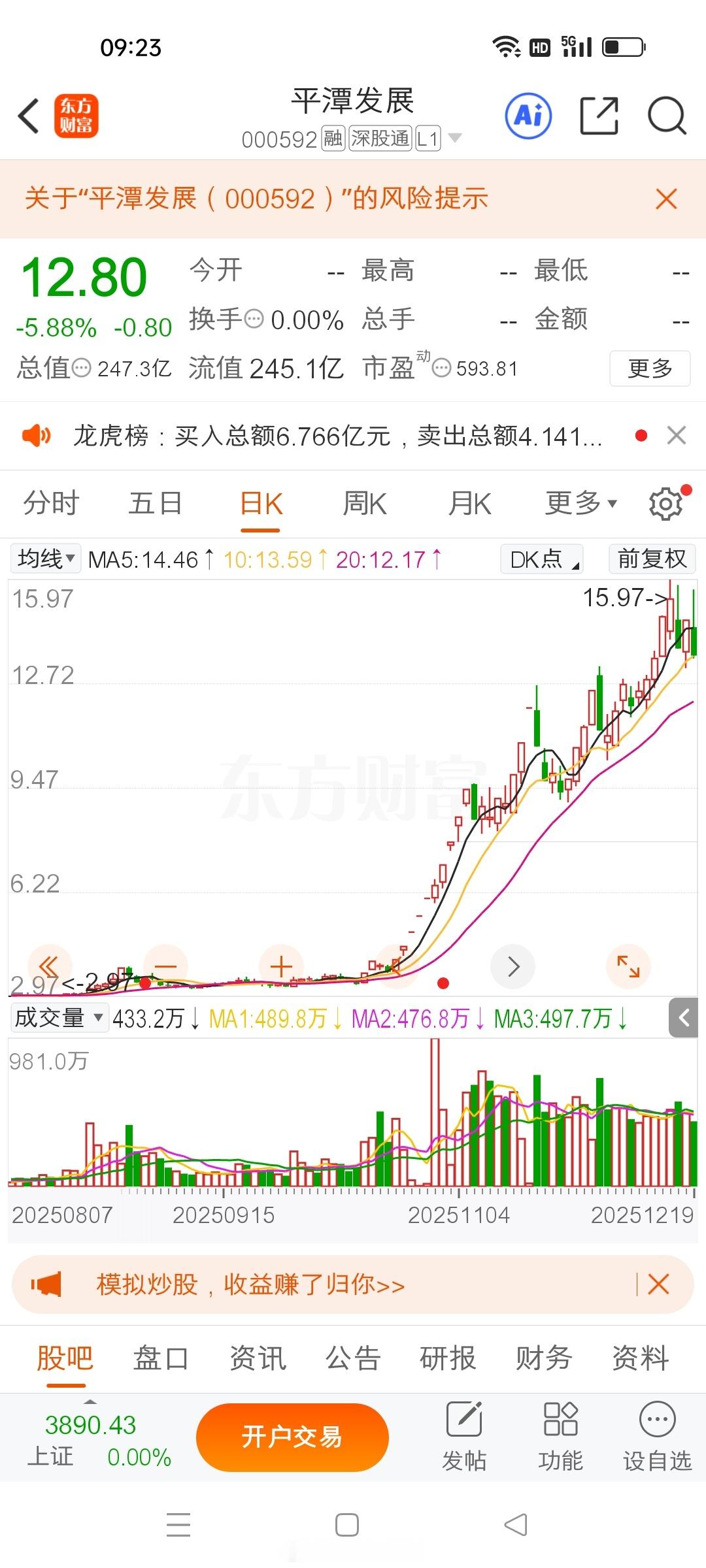706x1568 pixels.
Task: Switch to the 周K weekly tab
Action: (365, 503)
